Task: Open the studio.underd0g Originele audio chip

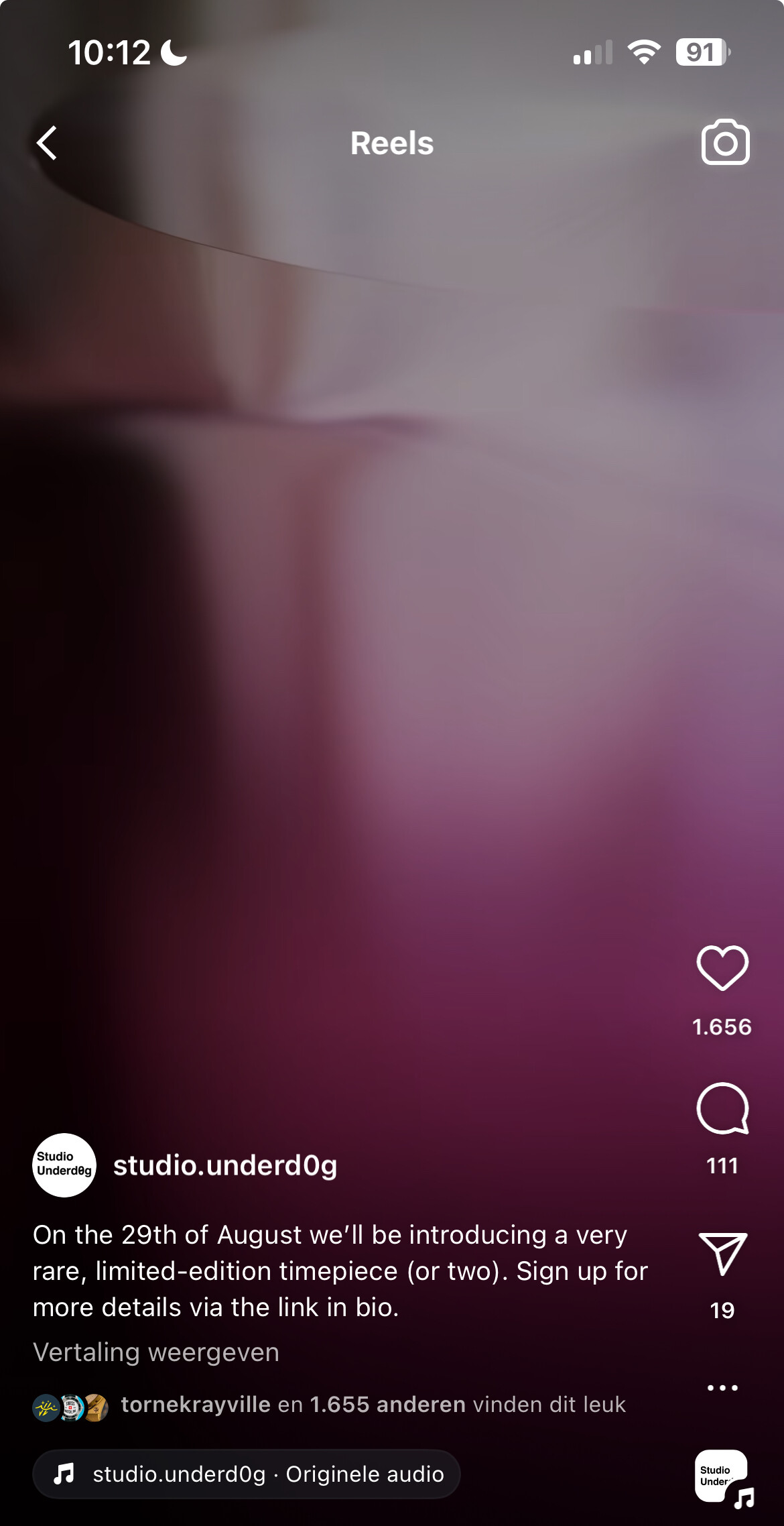Action: tap(247, 1474)
